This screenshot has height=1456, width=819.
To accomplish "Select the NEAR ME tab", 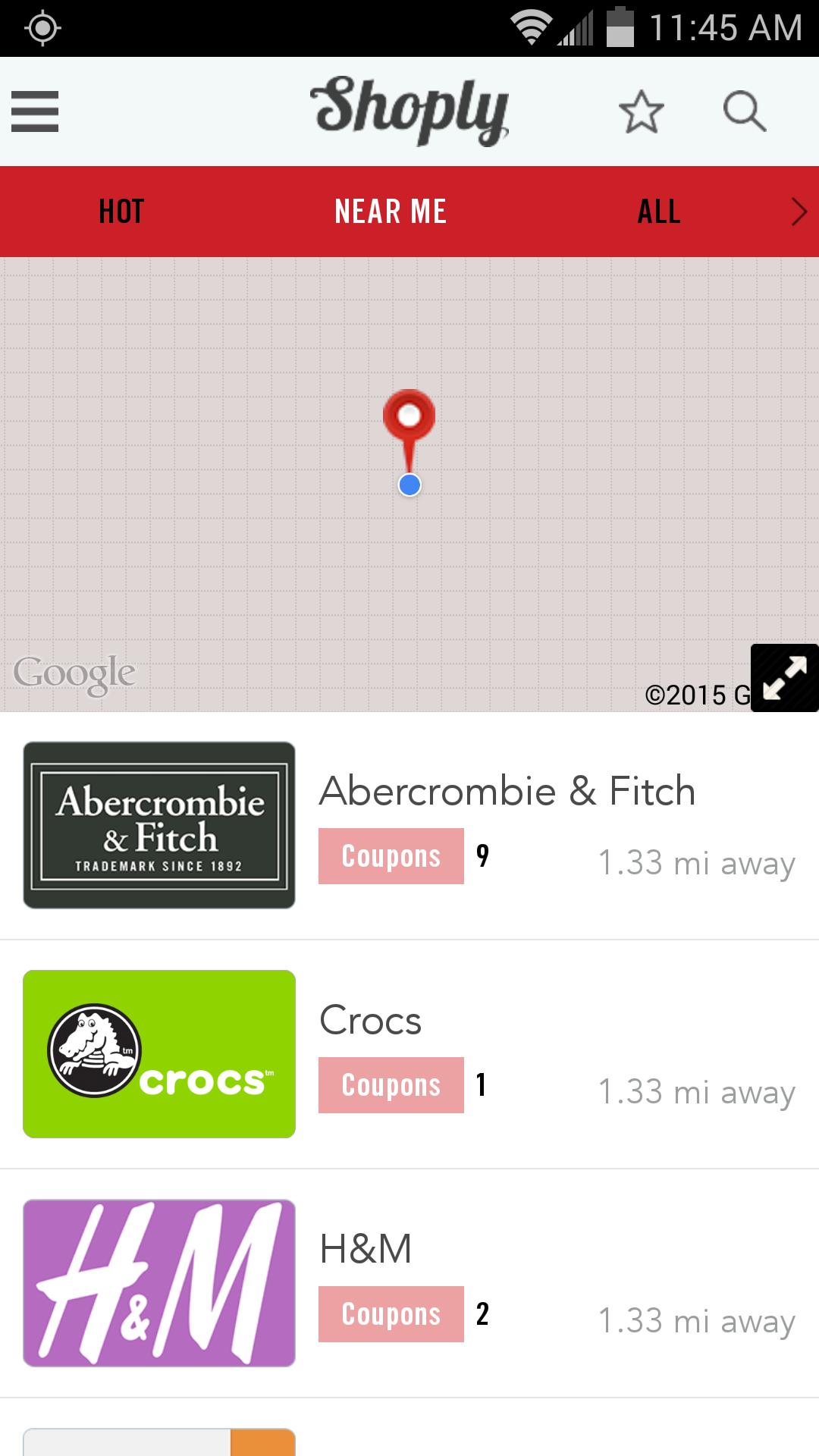I will (391, 212).
